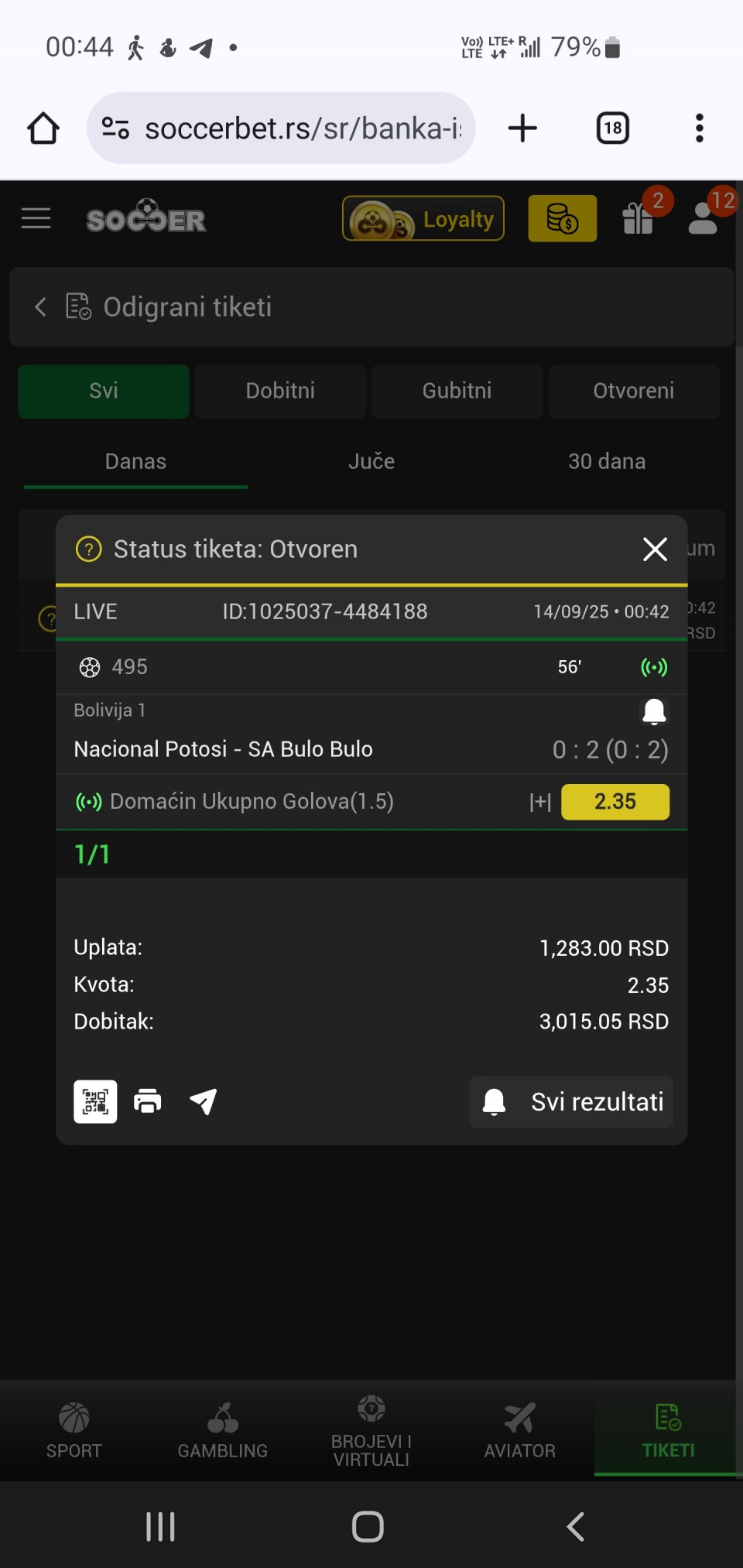
Task: Share the ticket via paper plane icon
Action: (203, 1101)
